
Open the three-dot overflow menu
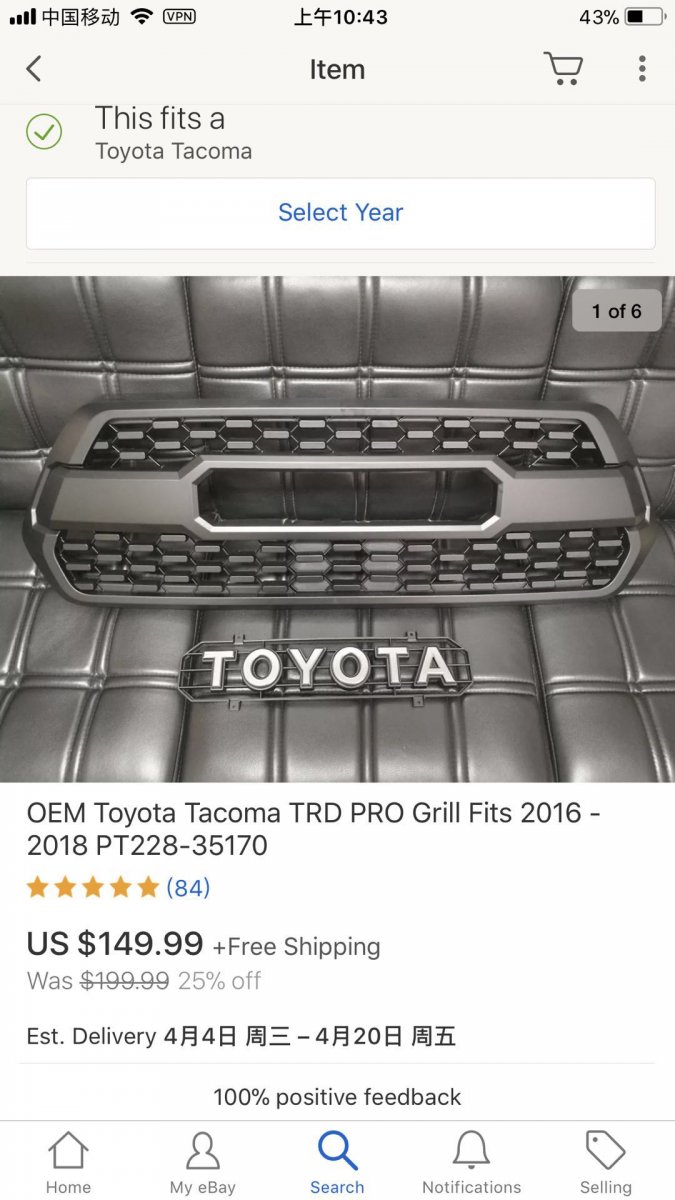tap(642, 69)
